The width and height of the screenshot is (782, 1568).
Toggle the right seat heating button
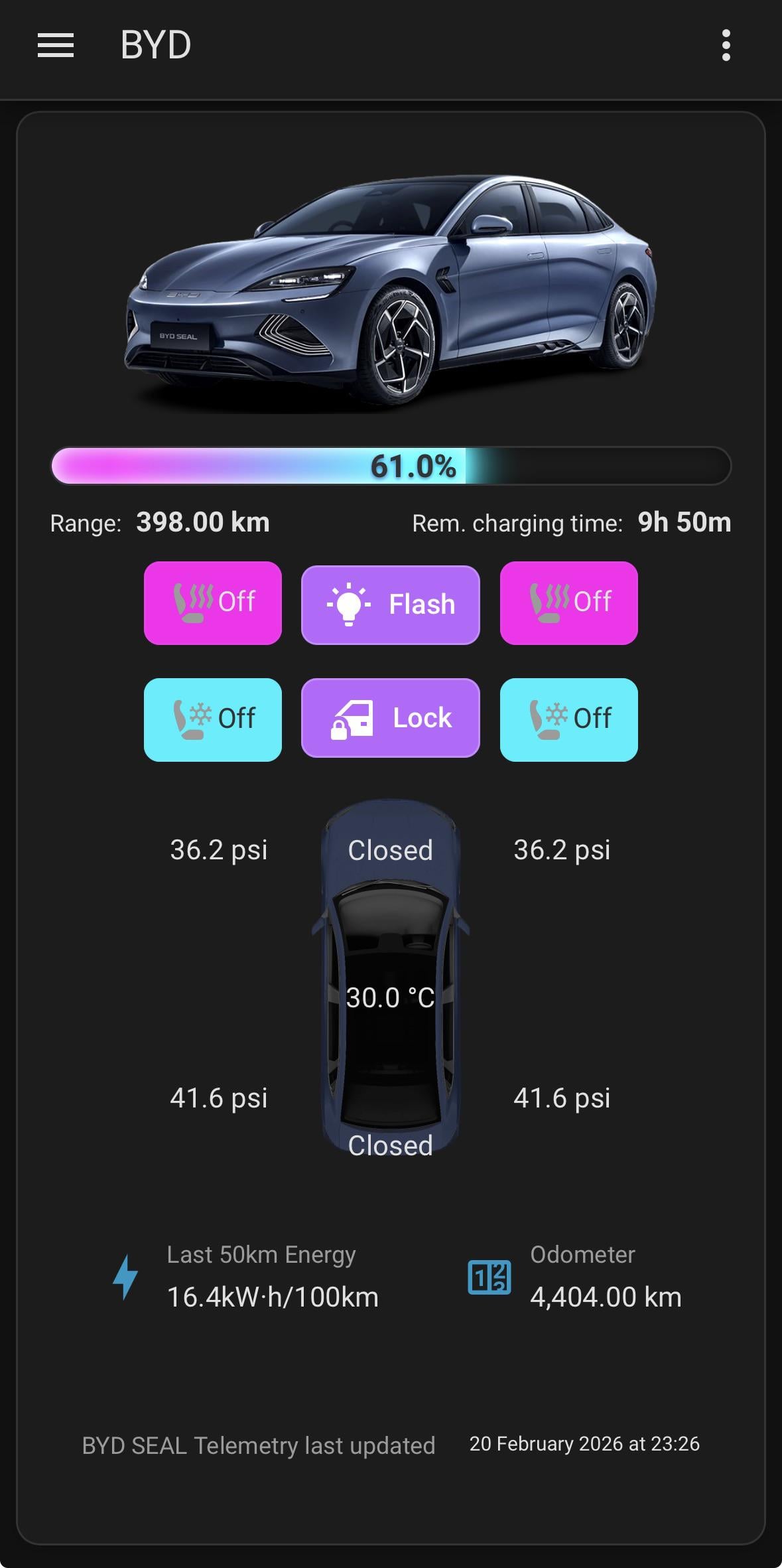pyautogui.click(x=568, y=603)
